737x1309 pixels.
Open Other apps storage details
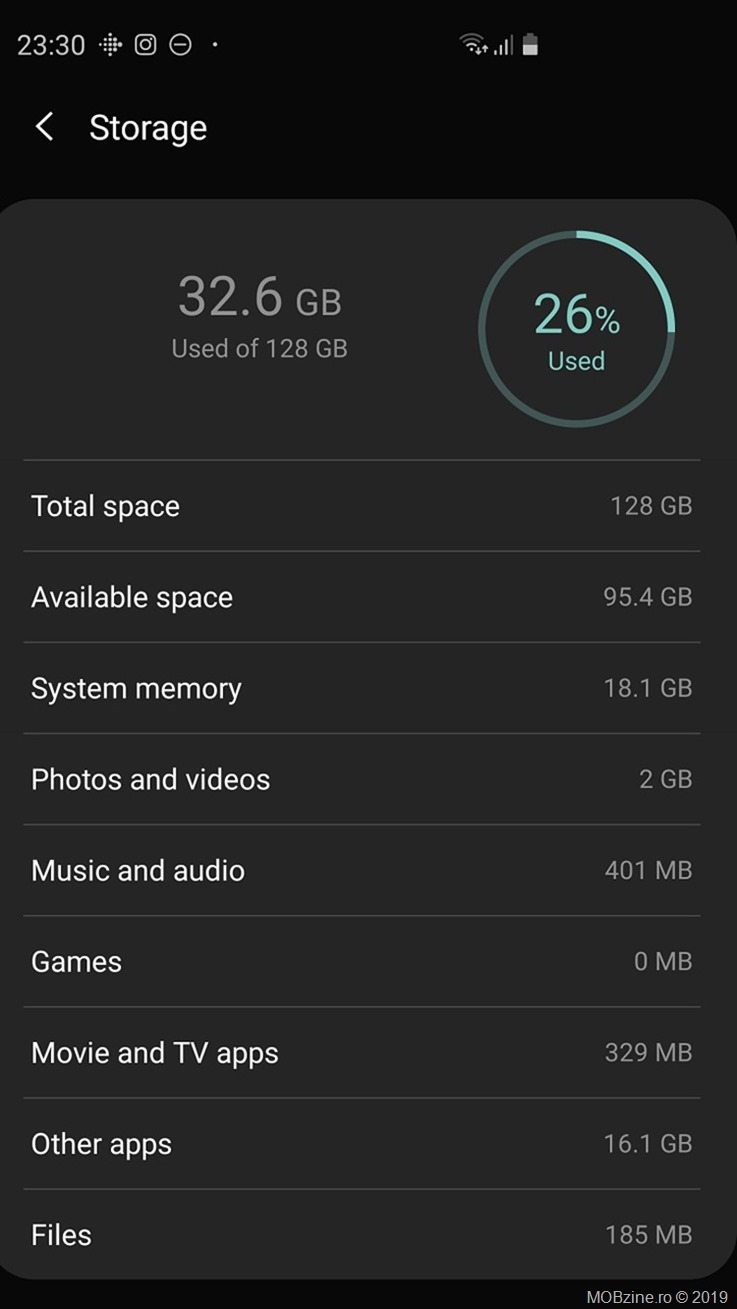[x=361, y=1143]
